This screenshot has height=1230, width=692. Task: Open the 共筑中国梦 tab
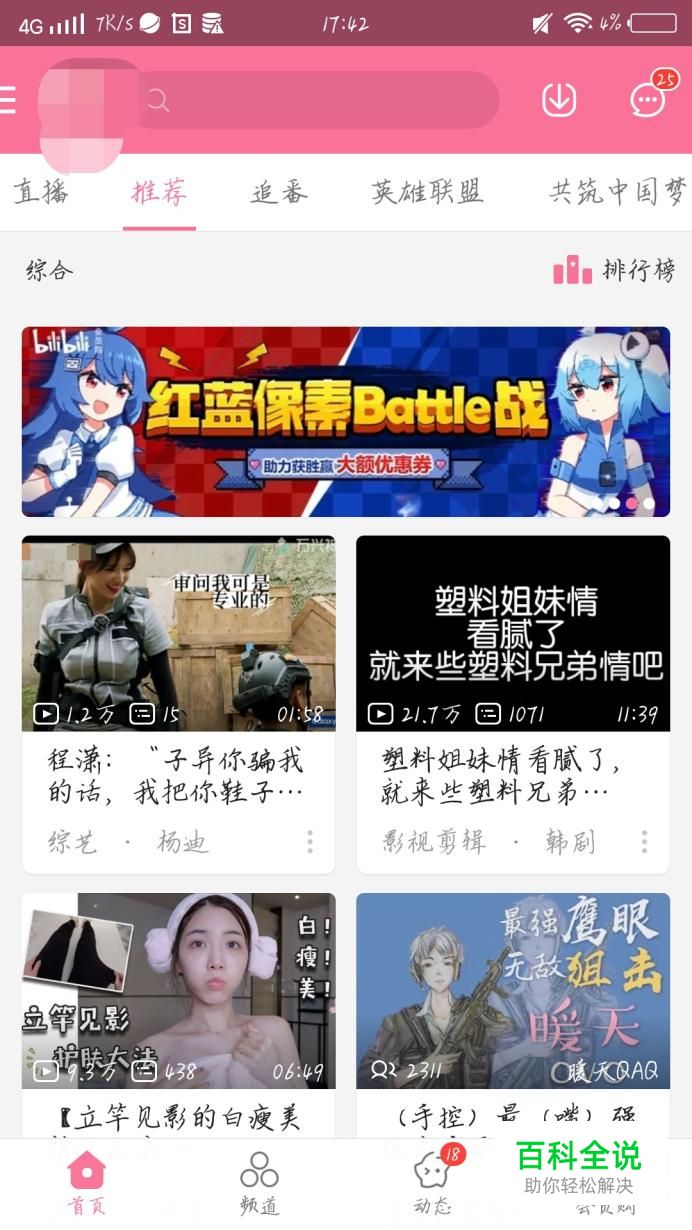618,192
